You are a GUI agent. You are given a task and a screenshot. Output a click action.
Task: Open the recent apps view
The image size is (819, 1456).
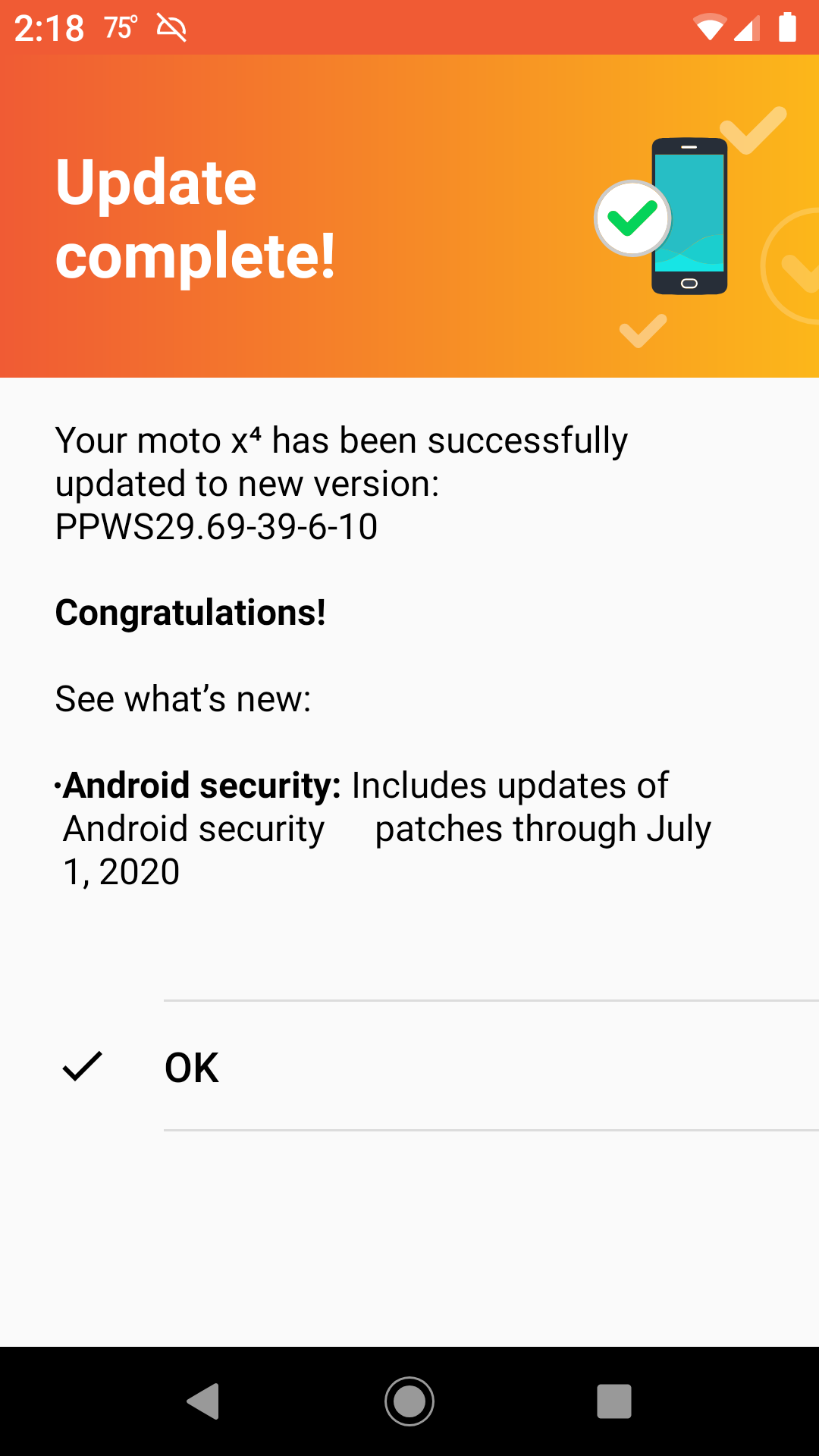click(614, 1401)
